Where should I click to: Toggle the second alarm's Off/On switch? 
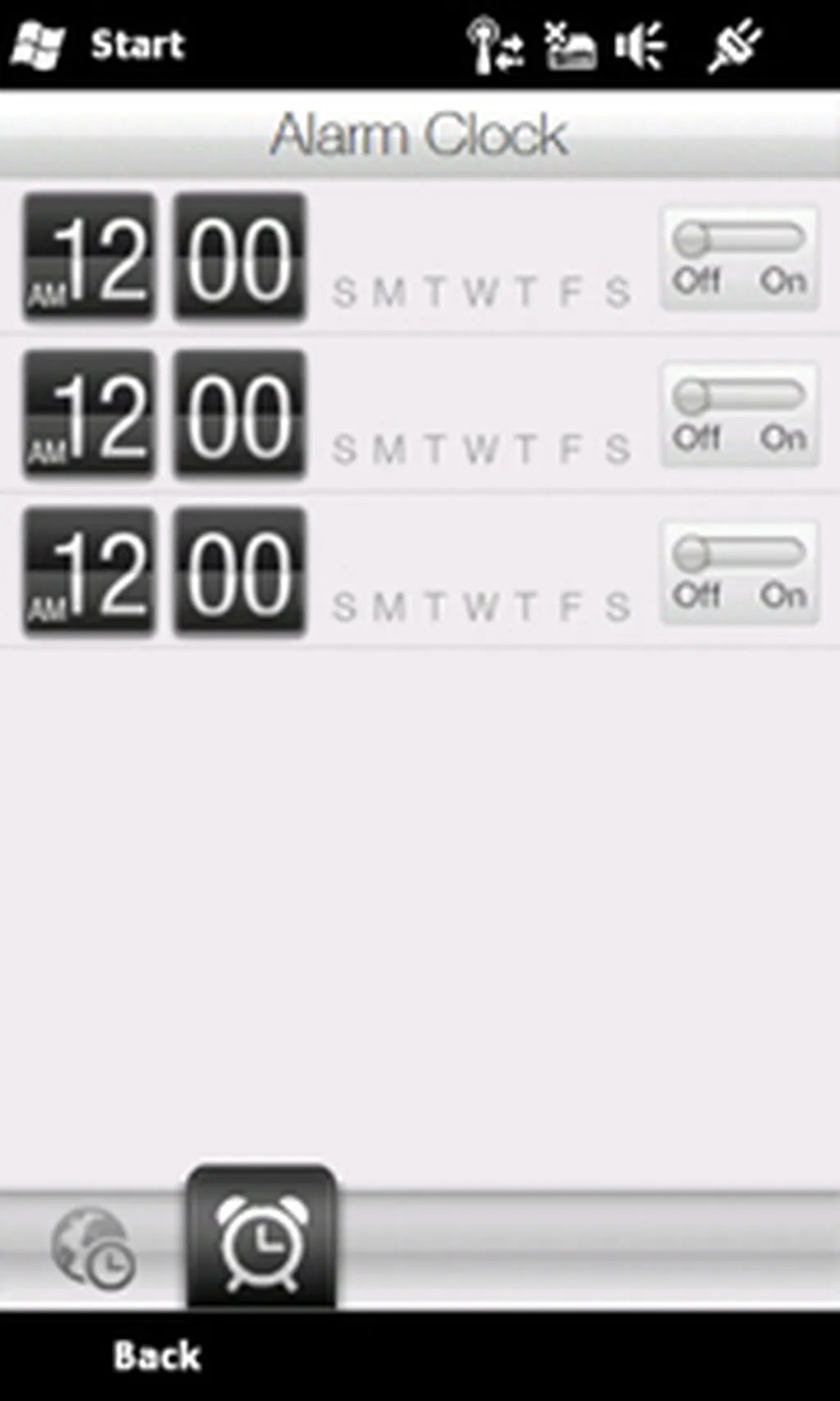coord(739,414)
